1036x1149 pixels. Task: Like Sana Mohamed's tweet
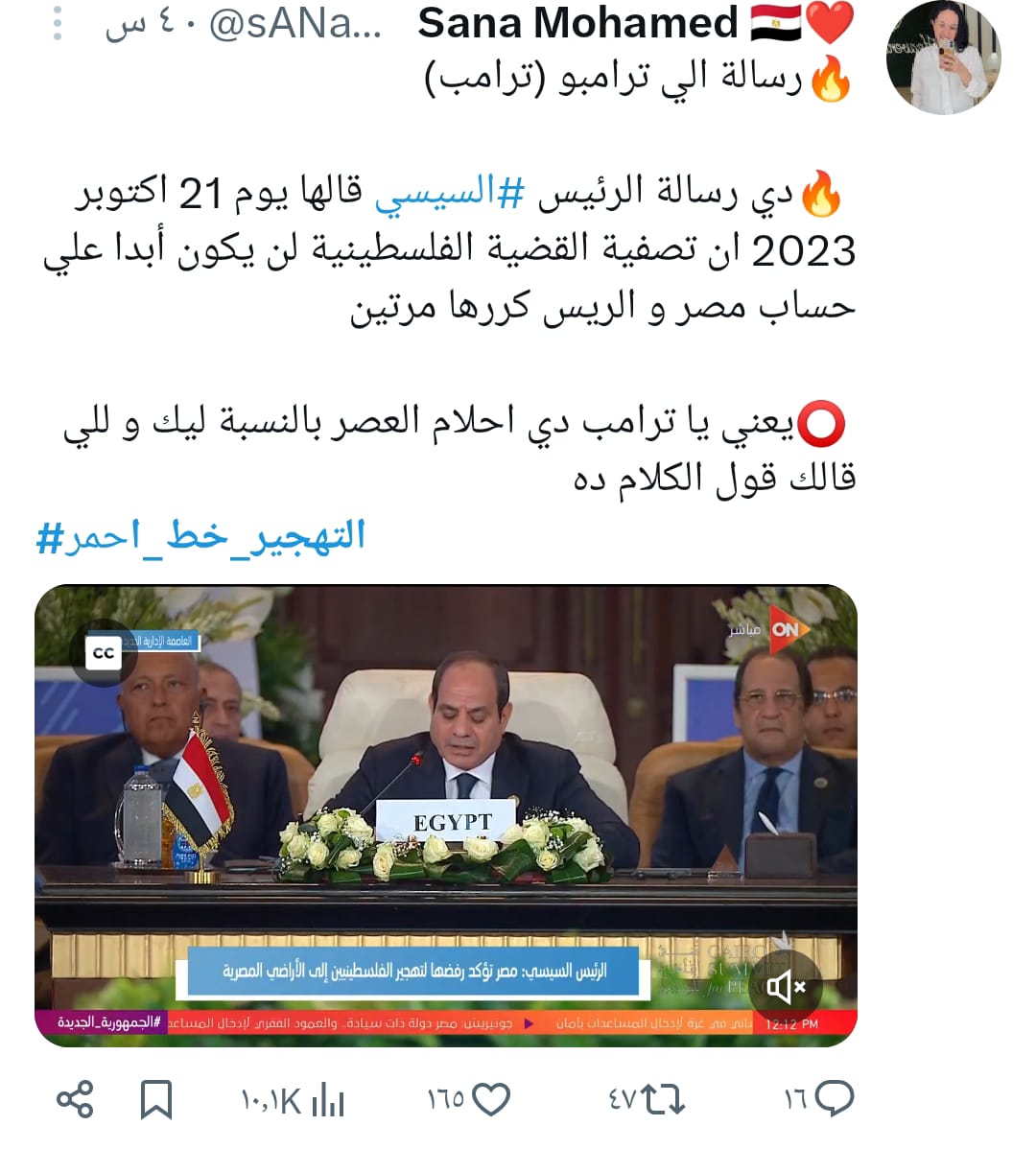491,1099
